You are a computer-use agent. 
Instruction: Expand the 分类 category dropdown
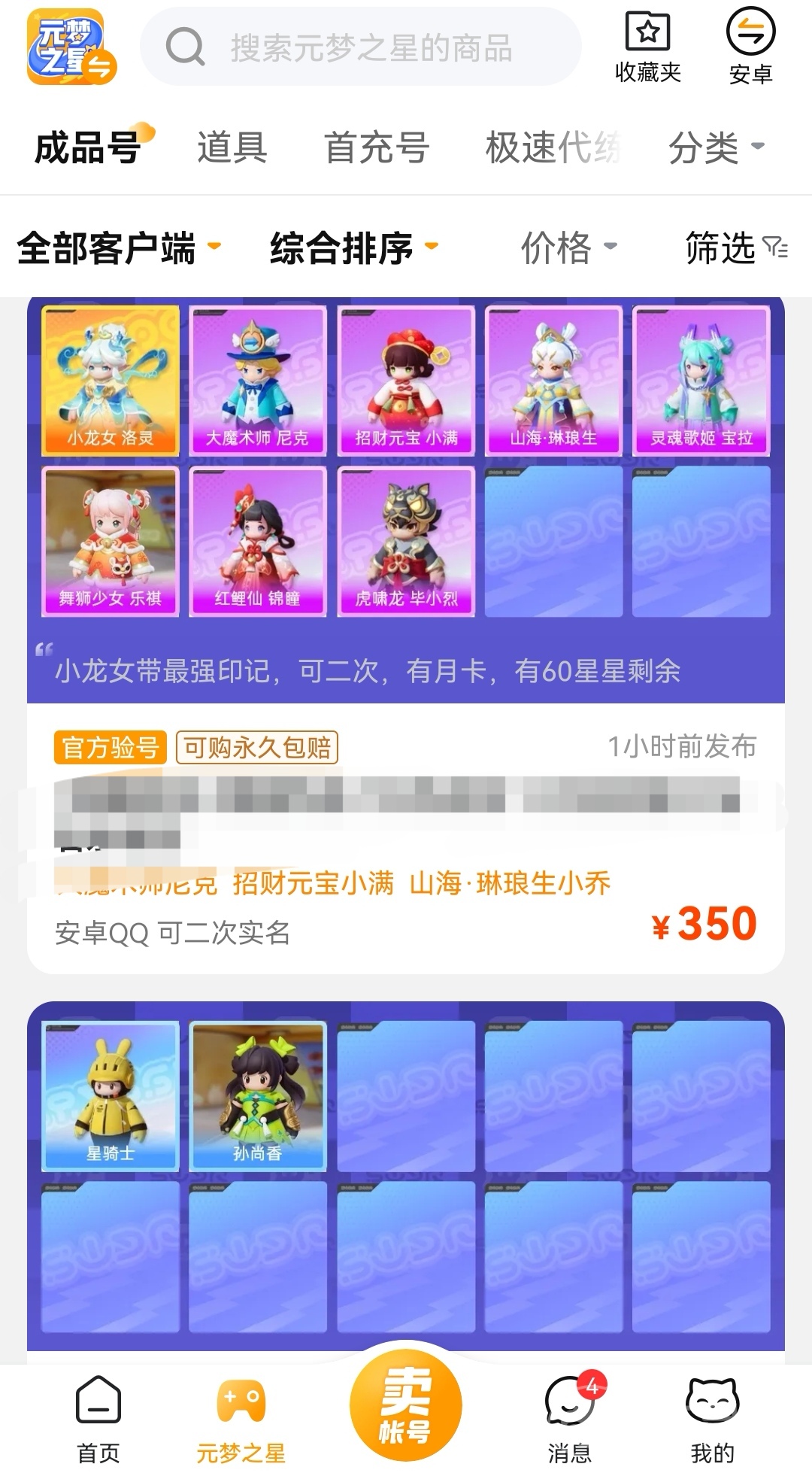coord(715,147)
